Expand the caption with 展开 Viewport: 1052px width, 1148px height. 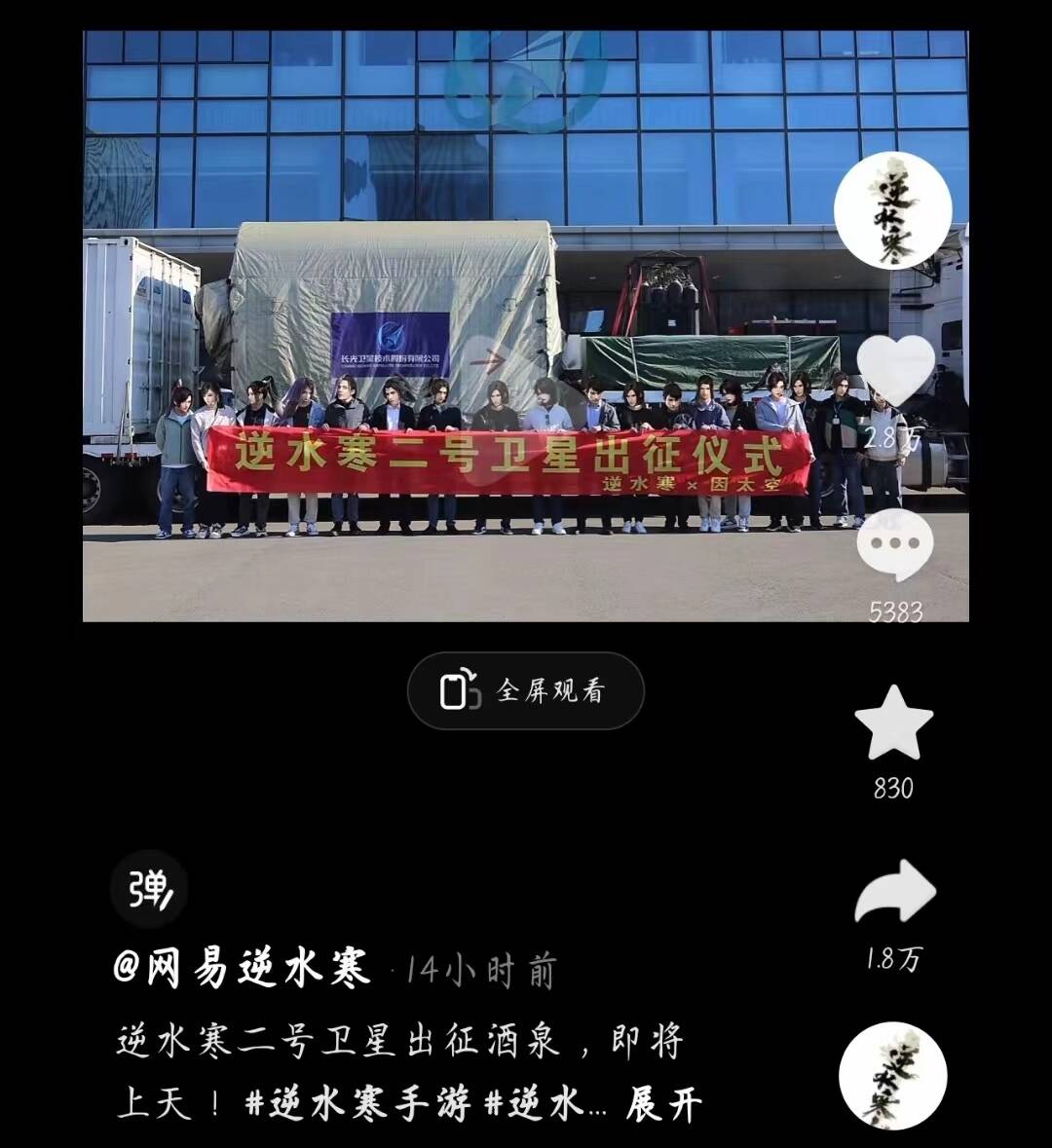click(x=663, y=1105)
